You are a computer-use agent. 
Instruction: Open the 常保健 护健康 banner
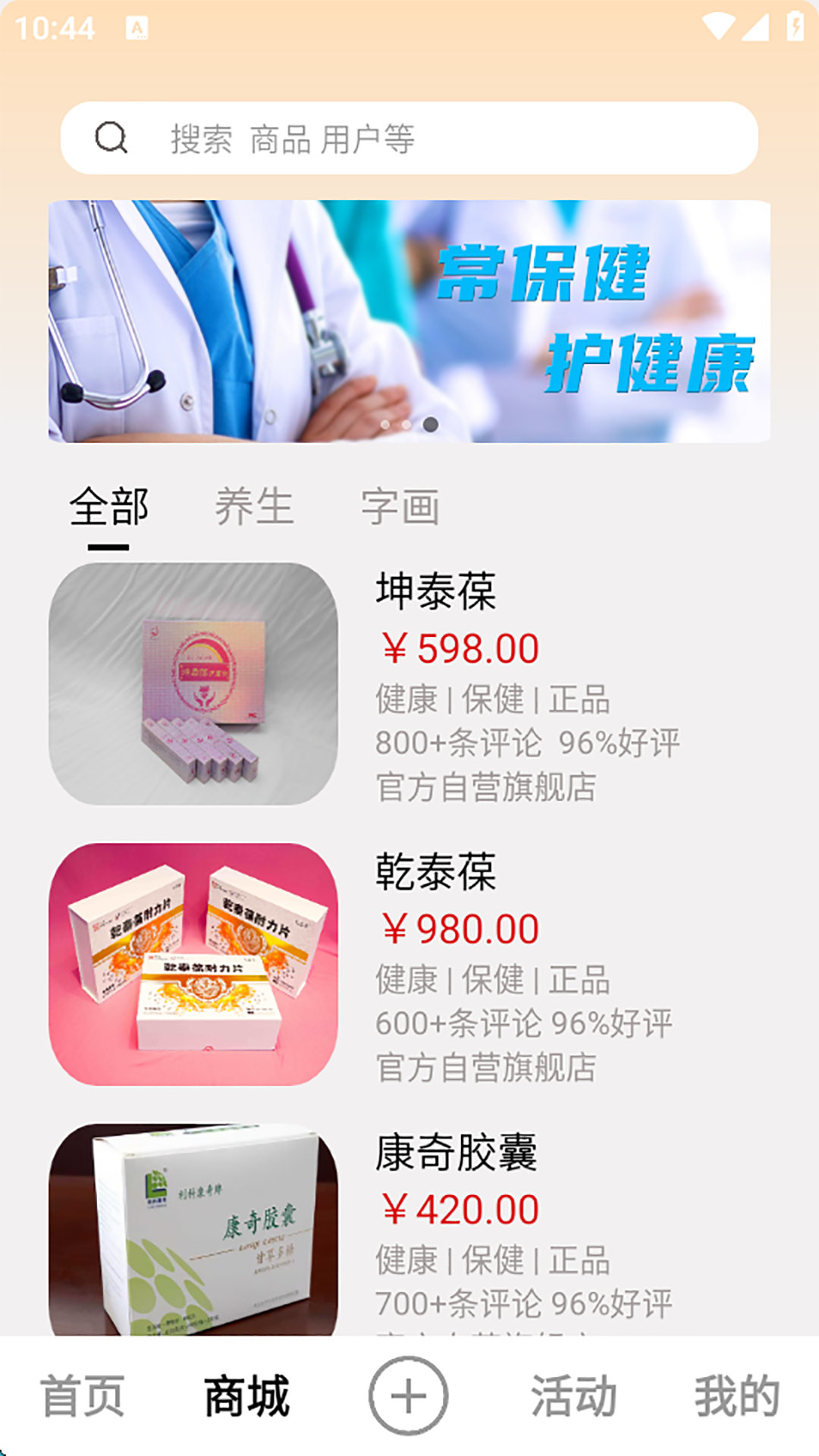tap(409, 321)
